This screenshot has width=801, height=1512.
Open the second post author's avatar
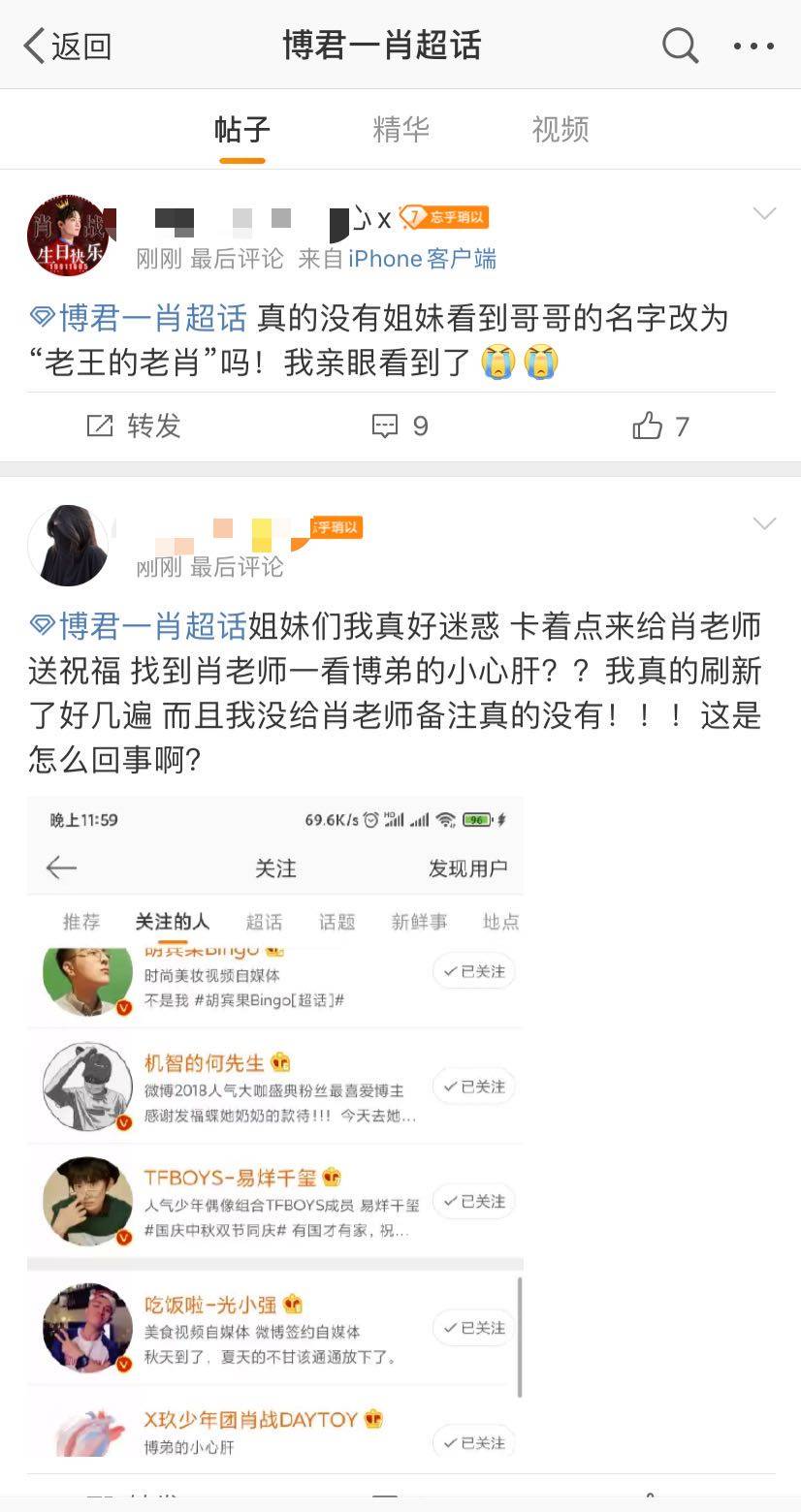point(68,546)
